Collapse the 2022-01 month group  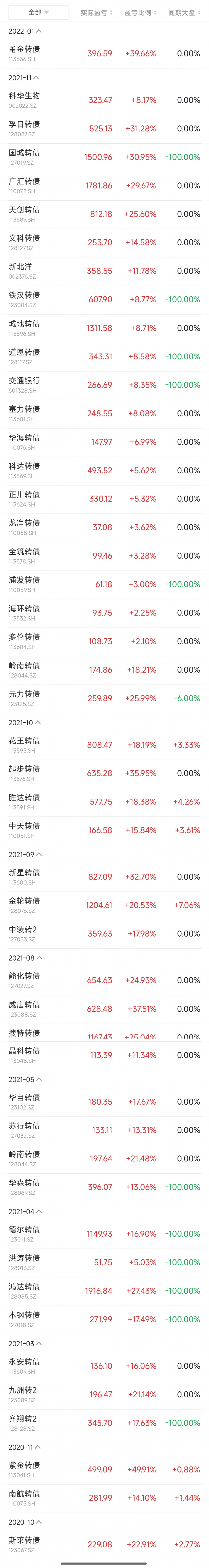click(25, 31)
